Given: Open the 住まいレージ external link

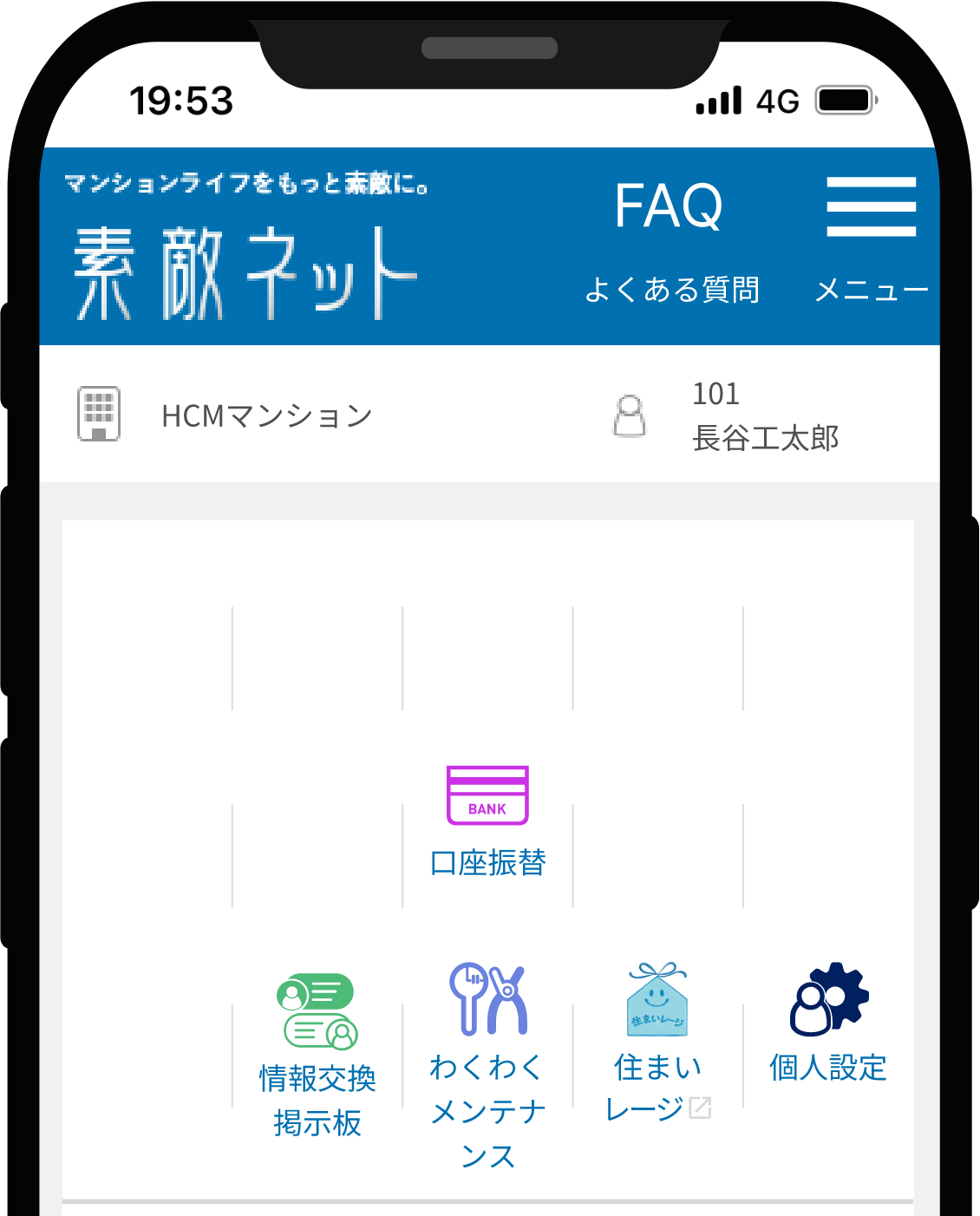Looking at the screenshot, I should point(657,1041).
